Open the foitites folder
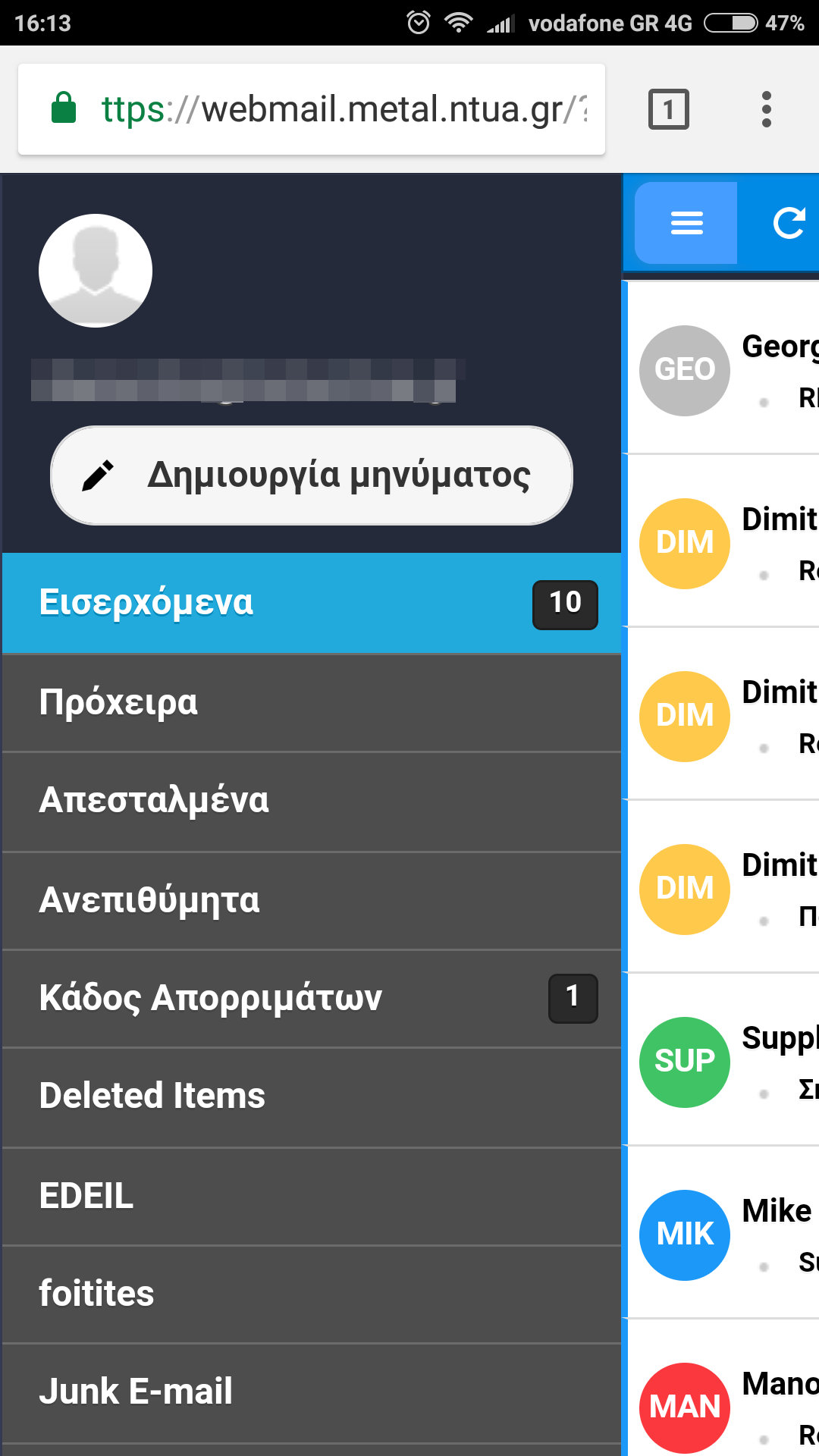Image resolution: width=819 pixels, height=1456 pixels. pos(312,1294)
